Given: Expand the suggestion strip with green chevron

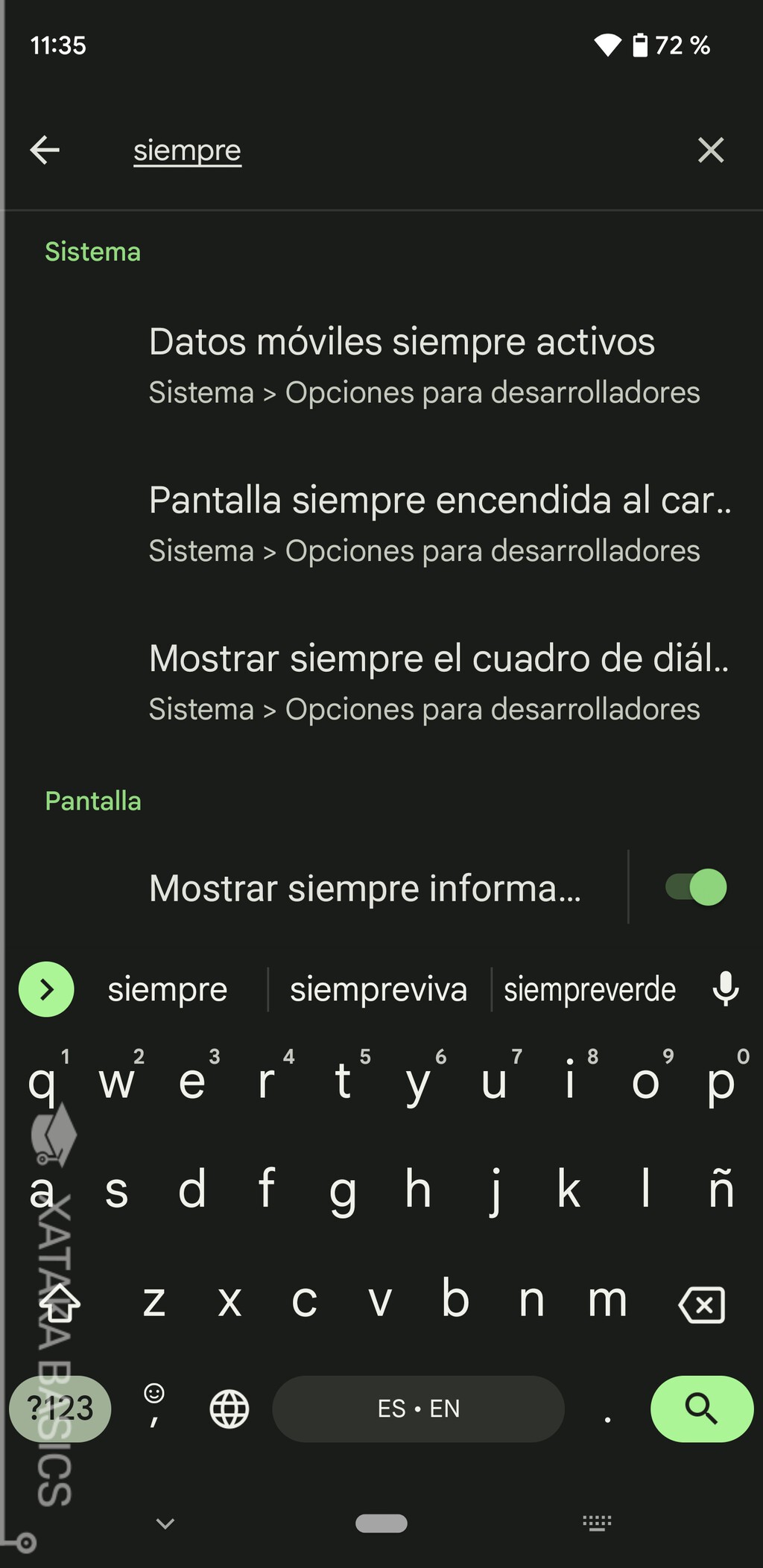Looking at the screenshot, I should [46, 988].
